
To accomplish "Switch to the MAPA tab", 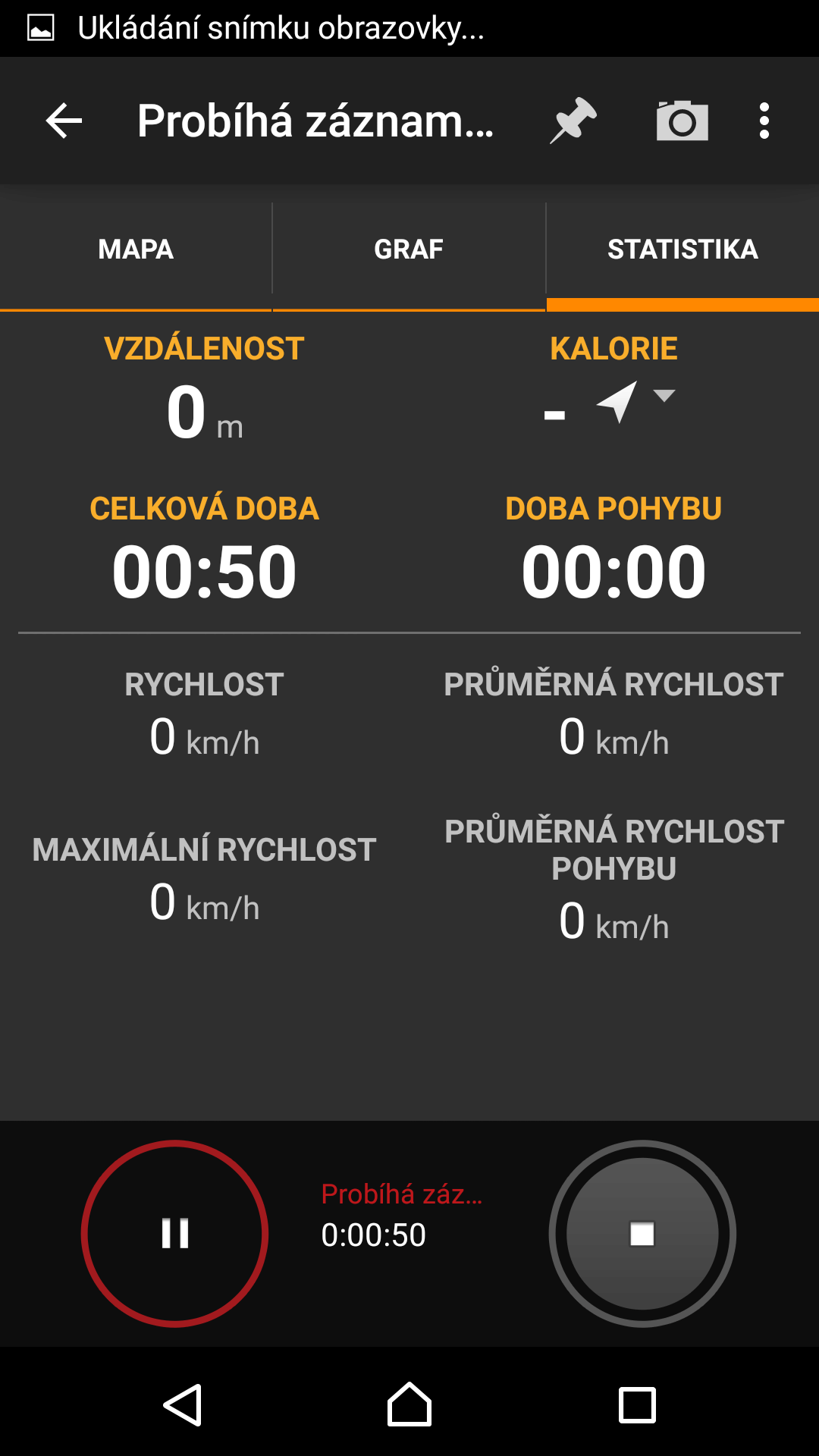I will pos(136,249).
